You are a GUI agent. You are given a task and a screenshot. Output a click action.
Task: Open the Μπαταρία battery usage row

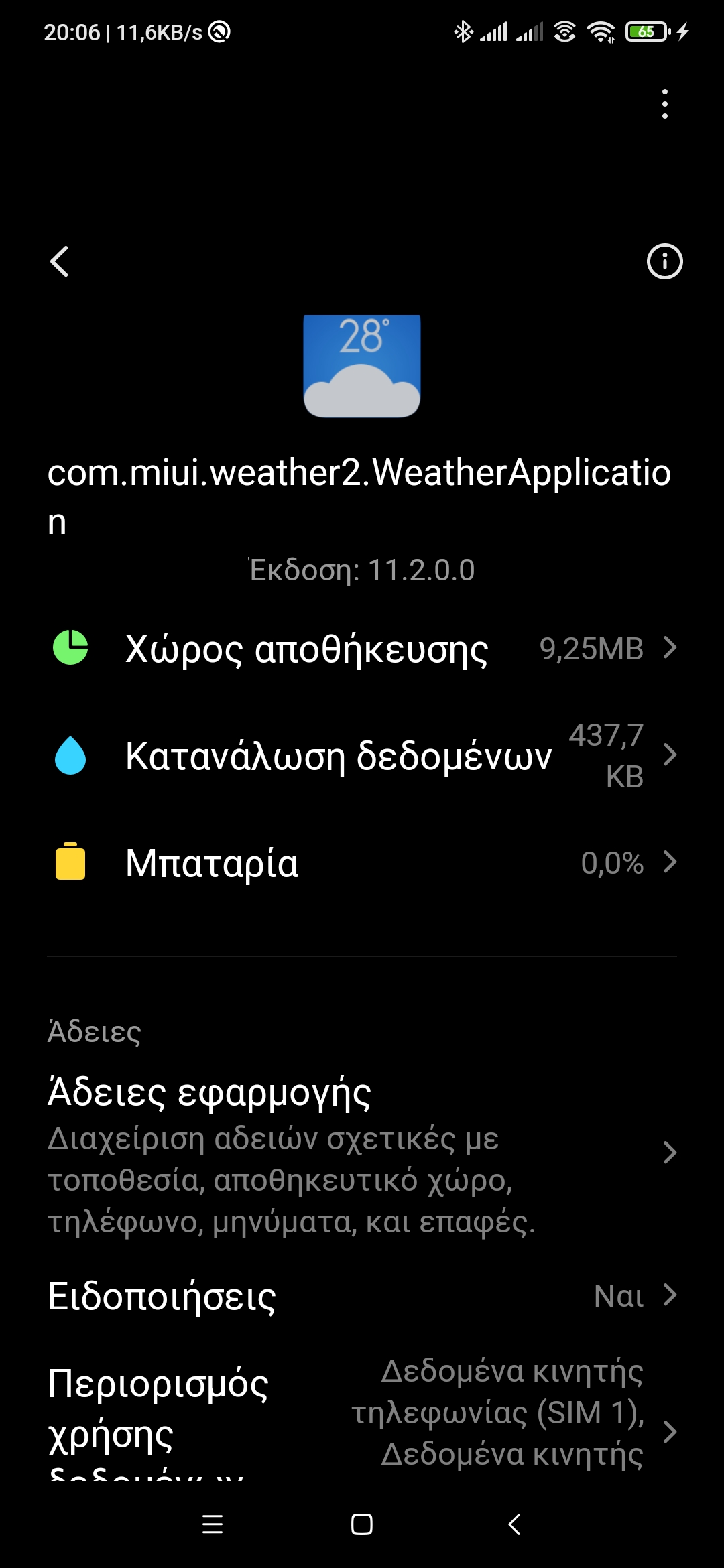tap(362, 863)
